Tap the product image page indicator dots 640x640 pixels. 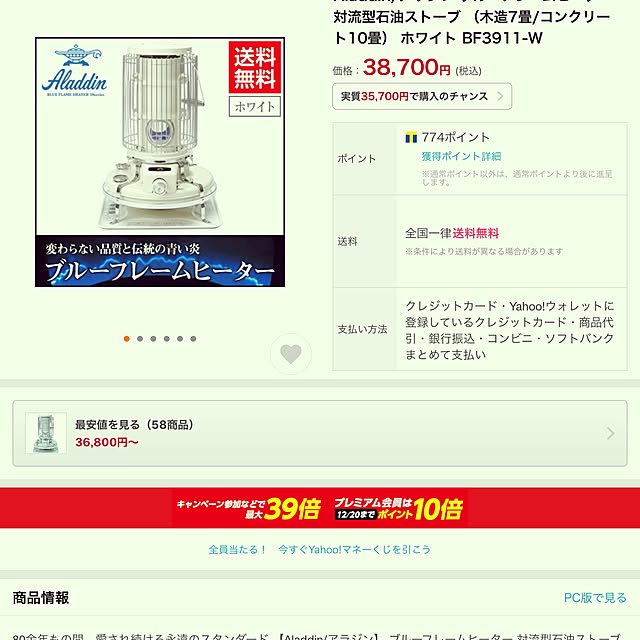pyautogui.click(x=160, y=339)
